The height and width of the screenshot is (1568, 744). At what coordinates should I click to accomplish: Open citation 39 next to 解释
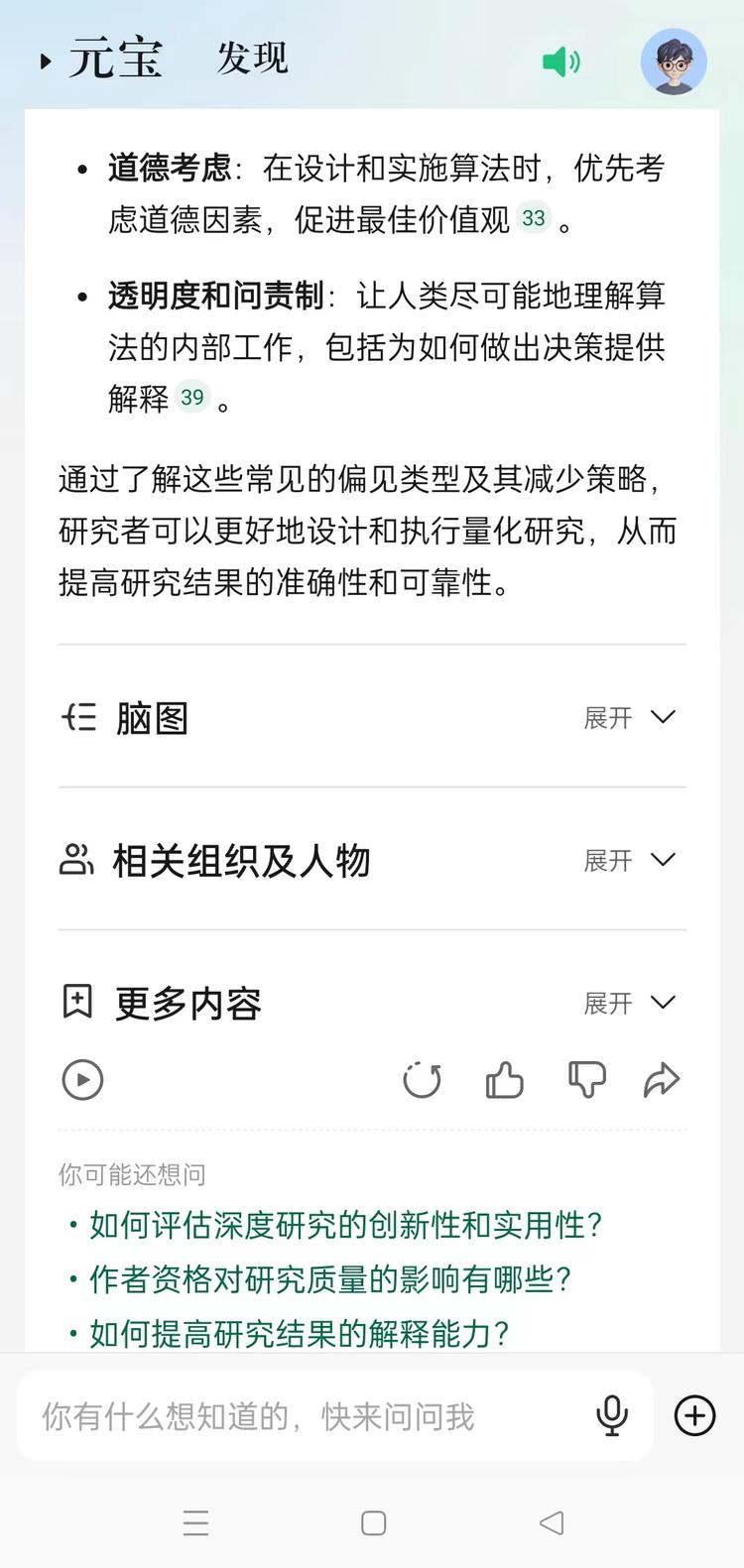tap(194, 397)
